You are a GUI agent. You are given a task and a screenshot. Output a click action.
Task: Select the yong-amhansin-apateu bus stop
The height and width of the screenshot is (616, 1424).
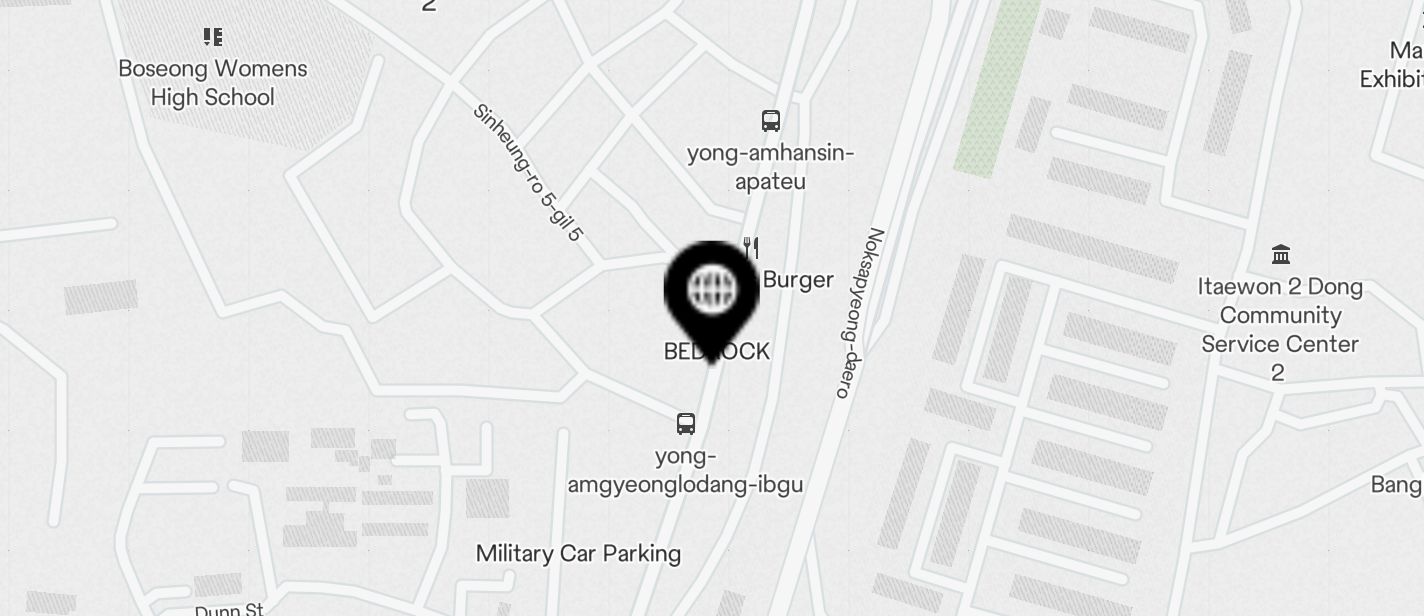coord(770,122)
